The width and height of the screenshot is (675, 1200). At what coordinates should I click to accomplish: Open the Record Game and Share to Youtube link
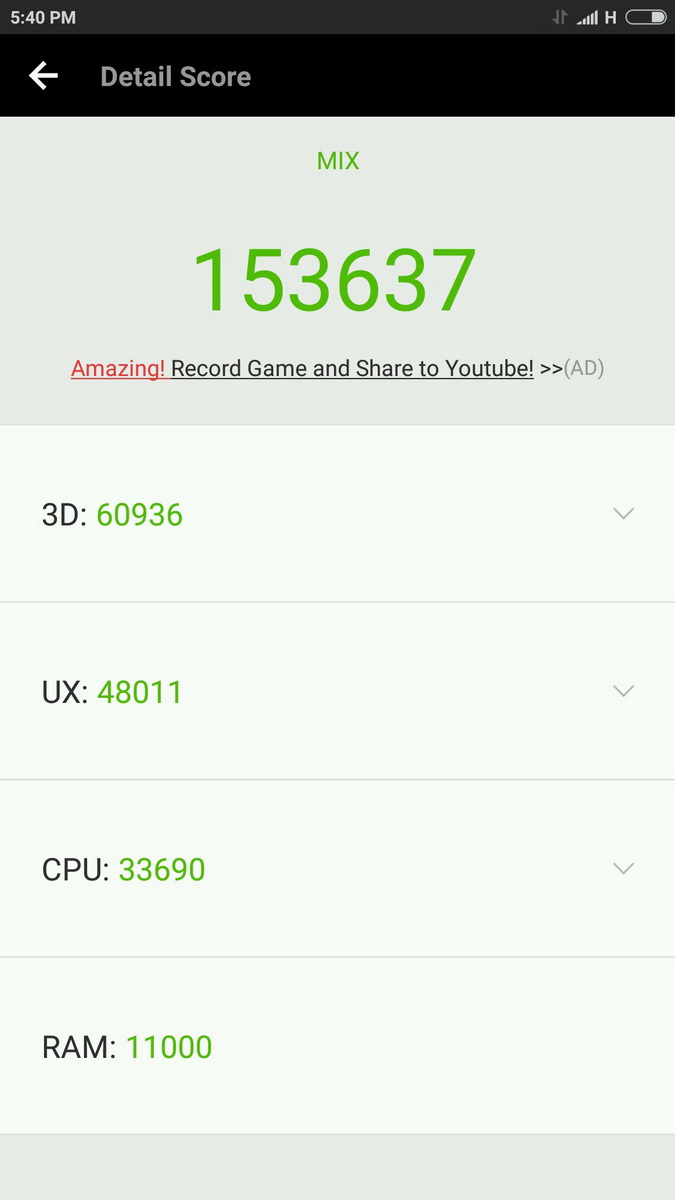352,368
